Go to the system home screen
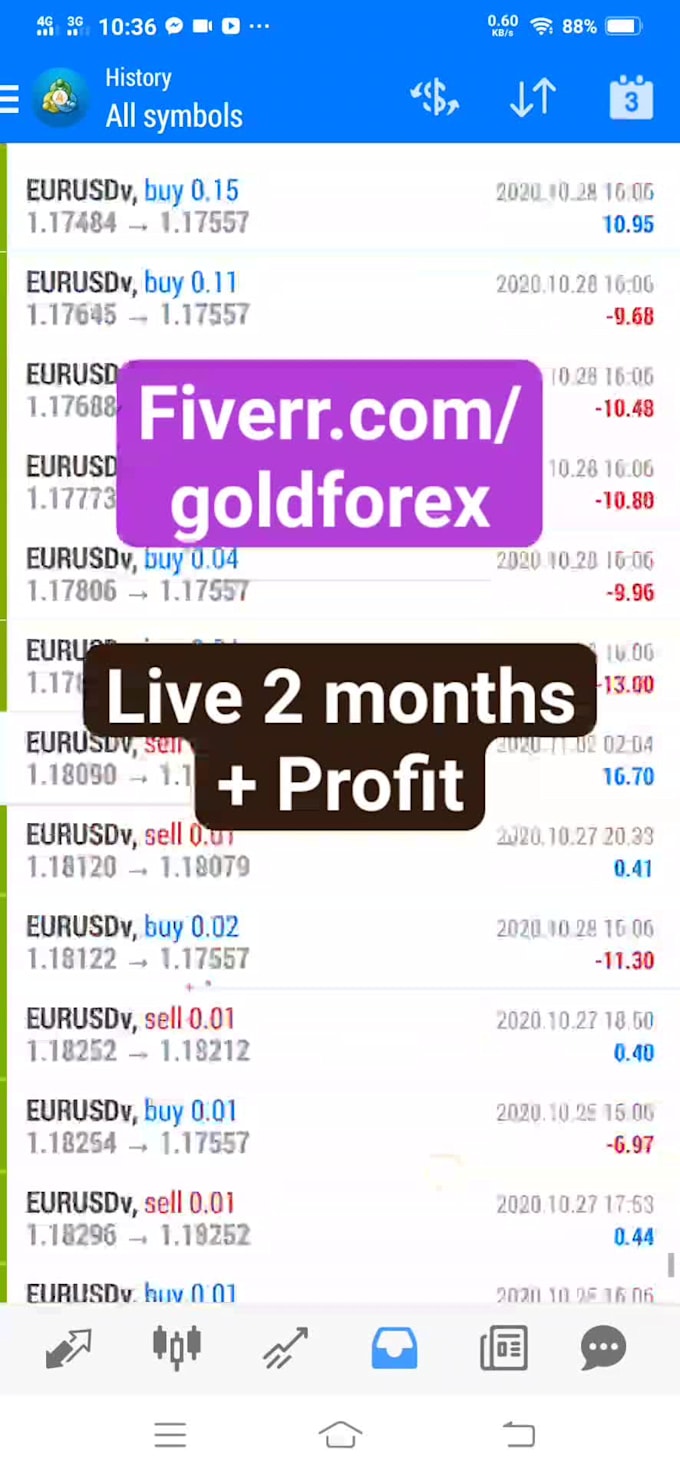This screenshot has width=680, height=1474. pos(340,1435)
